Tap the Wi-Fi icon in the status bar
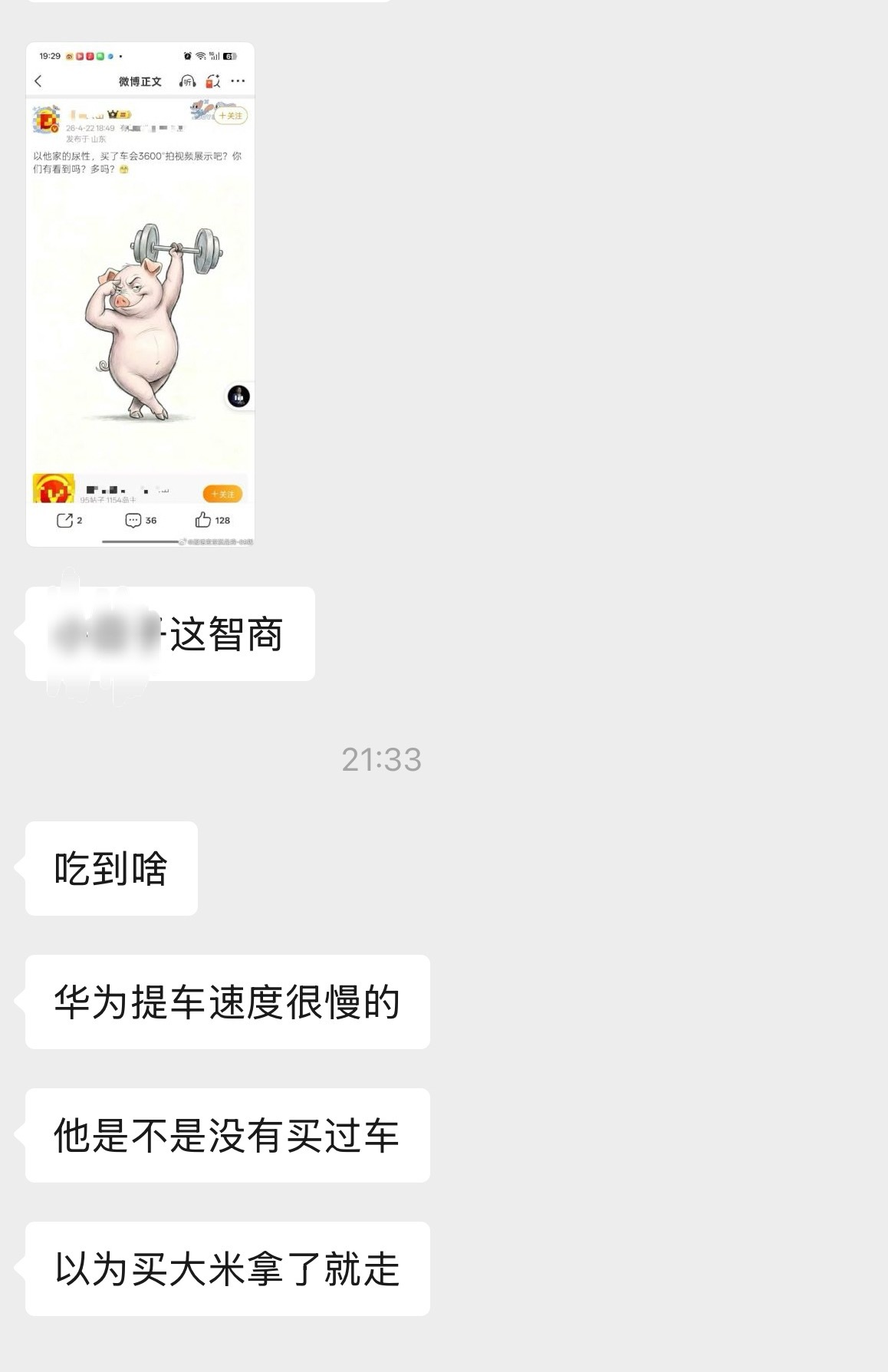This screenshot has width=888, height=1372. point(199,55)
